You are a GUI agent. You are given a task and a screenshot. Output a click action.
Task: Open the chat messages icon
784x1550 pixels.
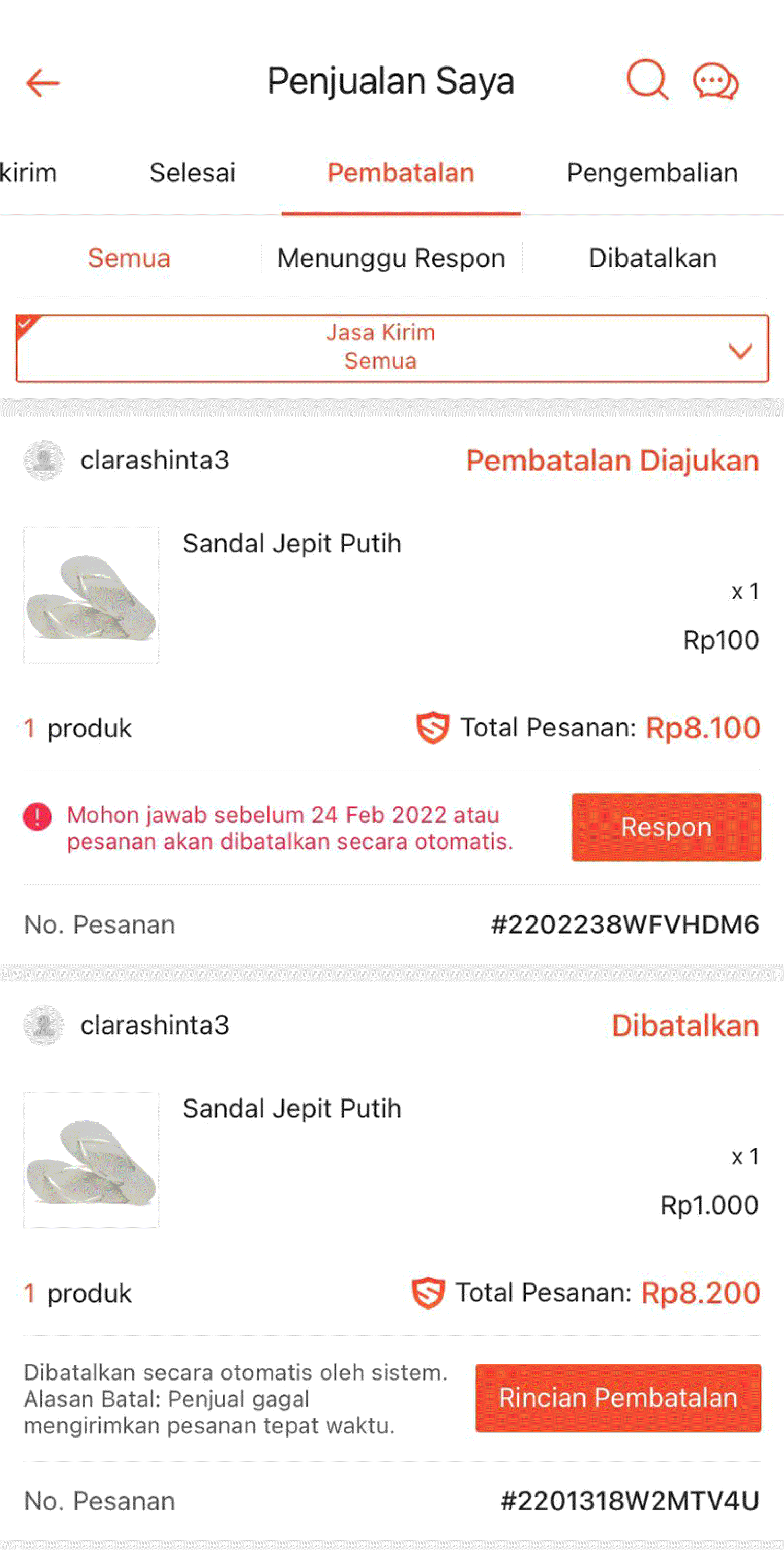(x=716, y=82)
